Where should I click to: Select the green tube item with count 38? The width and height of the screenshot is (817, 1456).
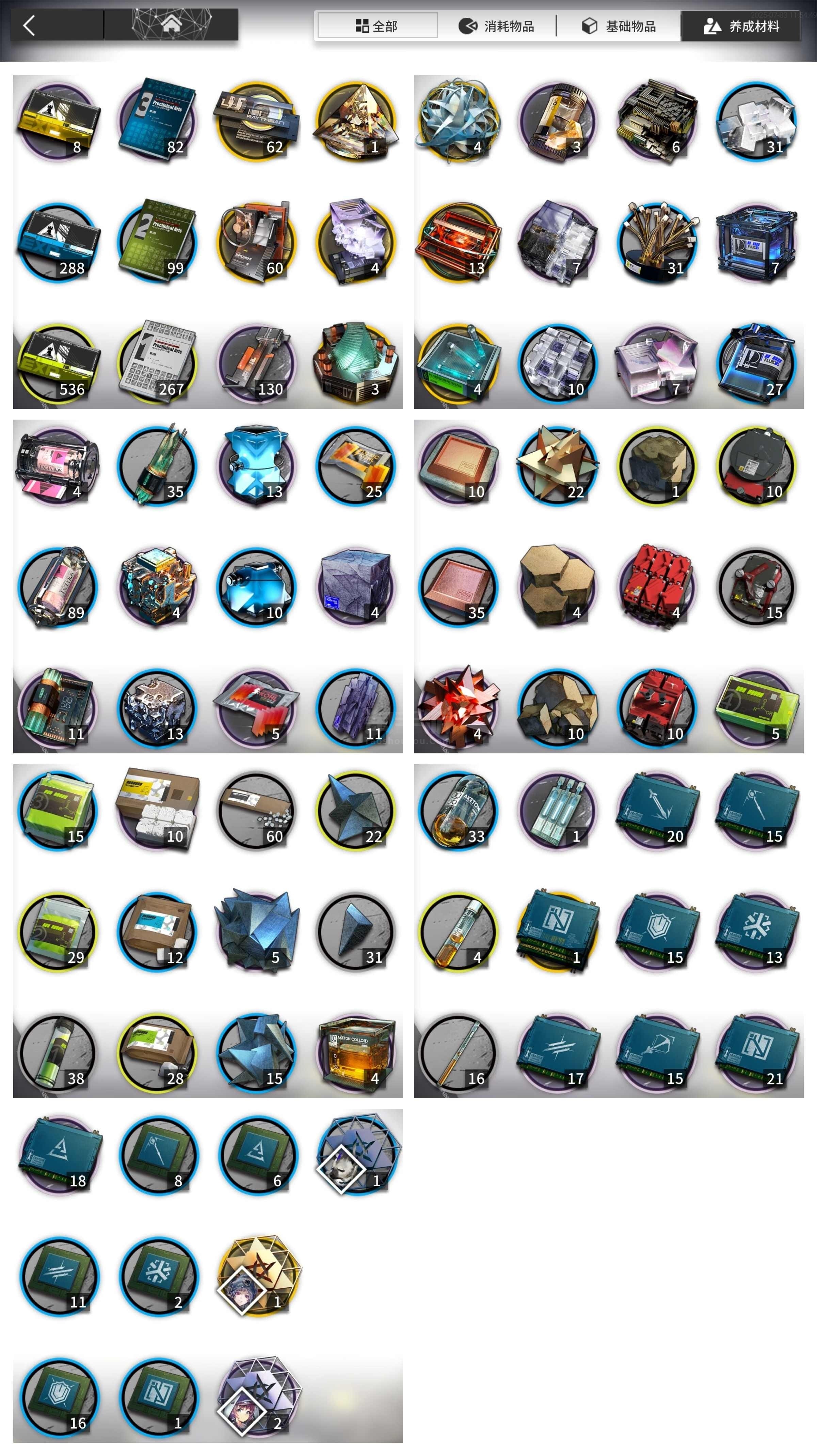[x=58, y=1052]
